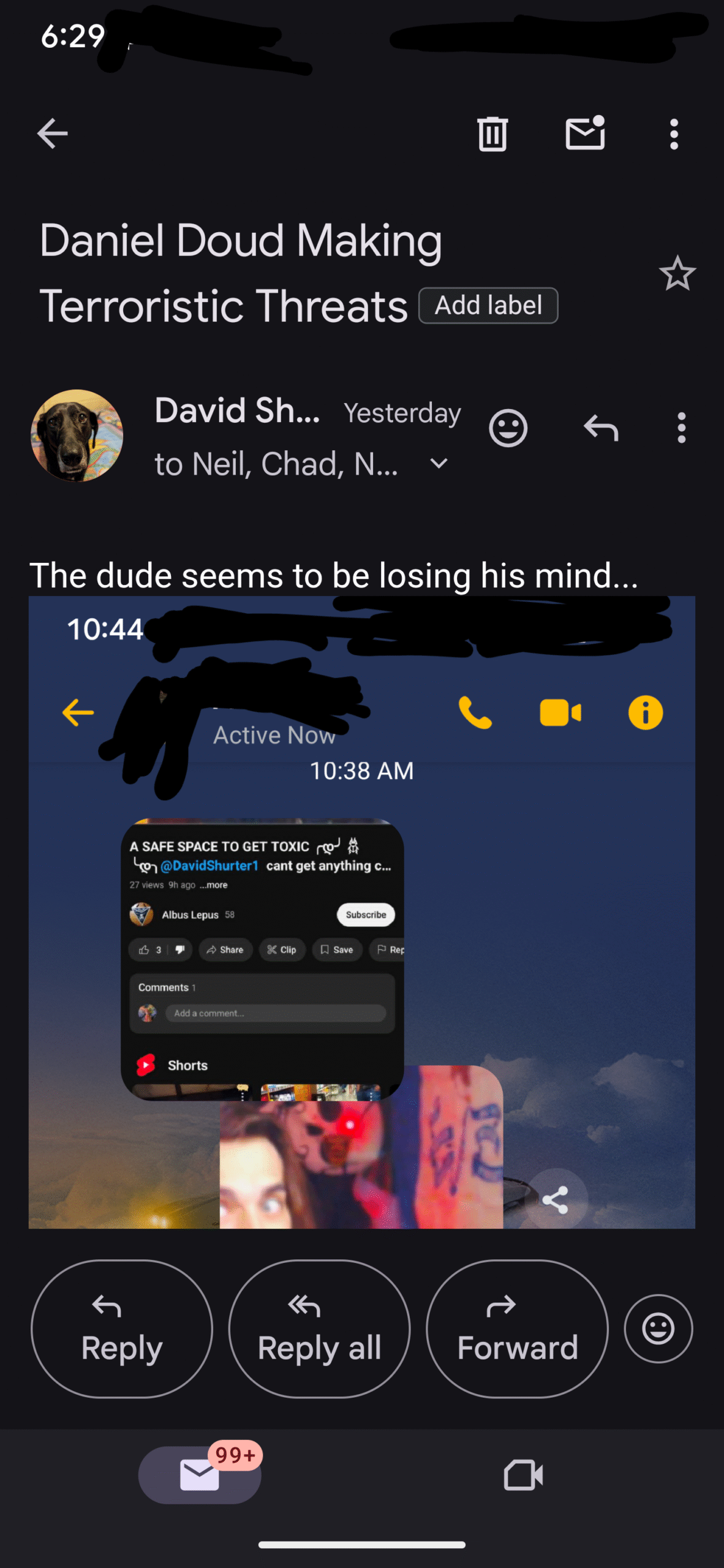Image resolution: width=724 pixels, height=1568 pixels.
Task: Open the top overflow menu
Action: (x=674, y=134)
